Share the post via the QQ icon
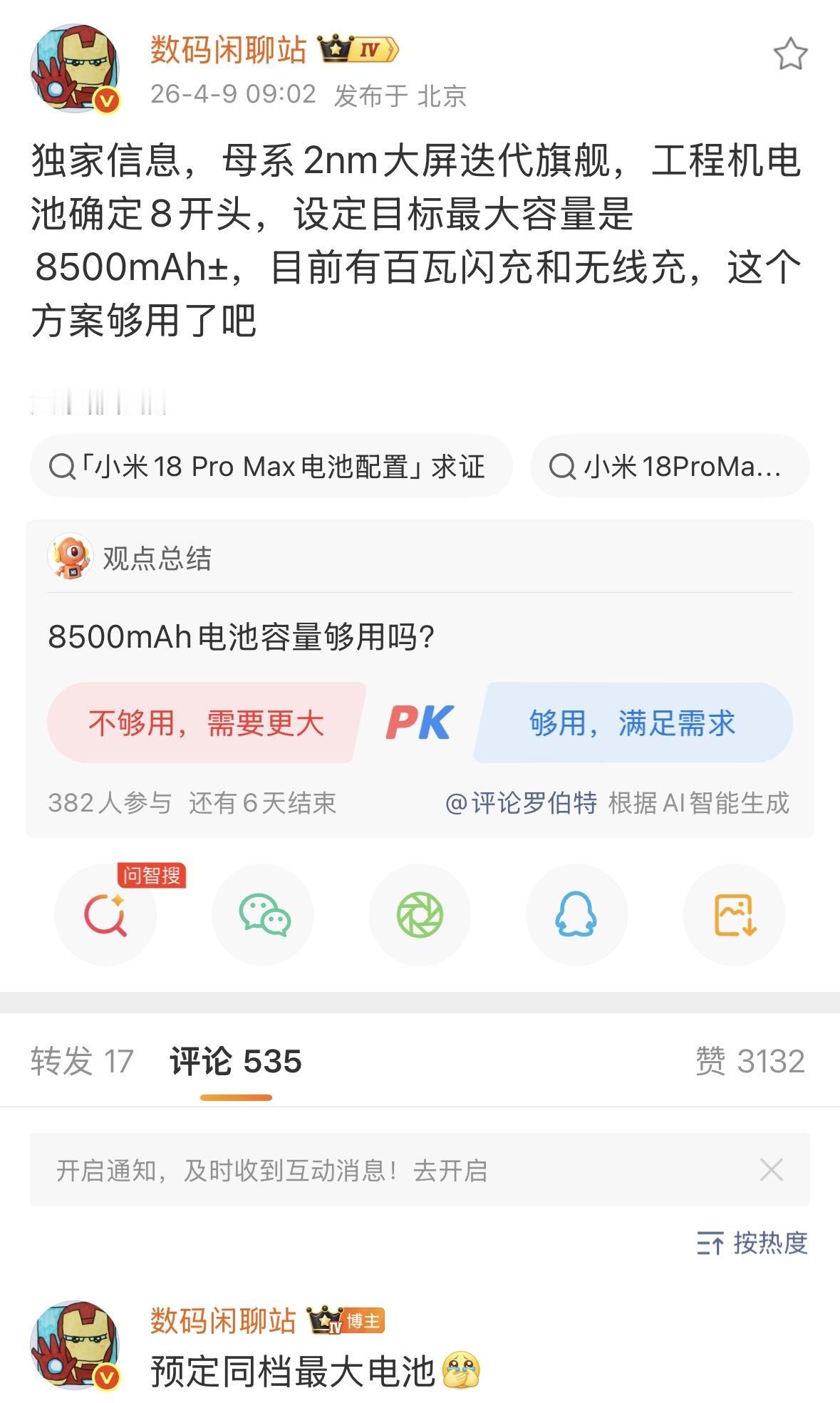This screenshot has height=1403, width=840. [576, 916]
